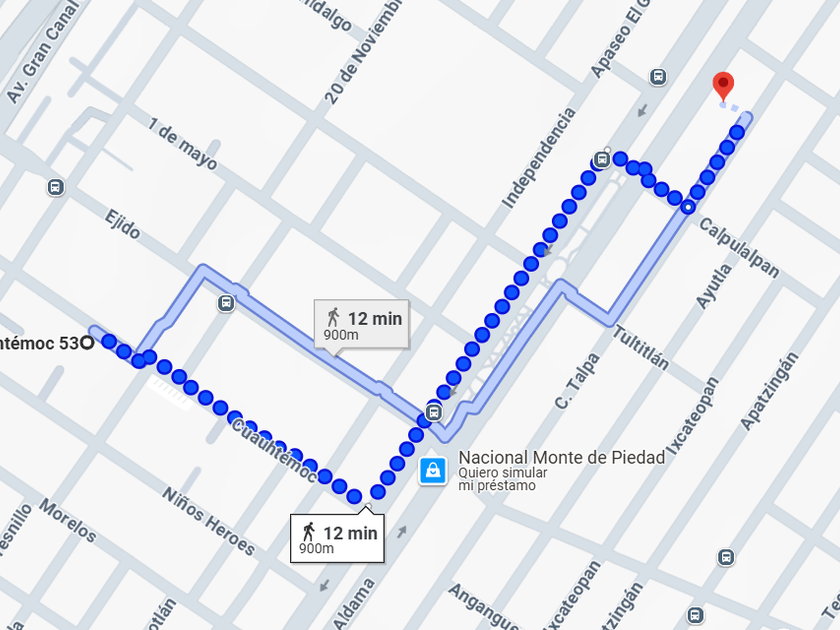Open the Nacional Monte de Piedad place marker
This screenshot has width=840, height=630.
(432, 469)
